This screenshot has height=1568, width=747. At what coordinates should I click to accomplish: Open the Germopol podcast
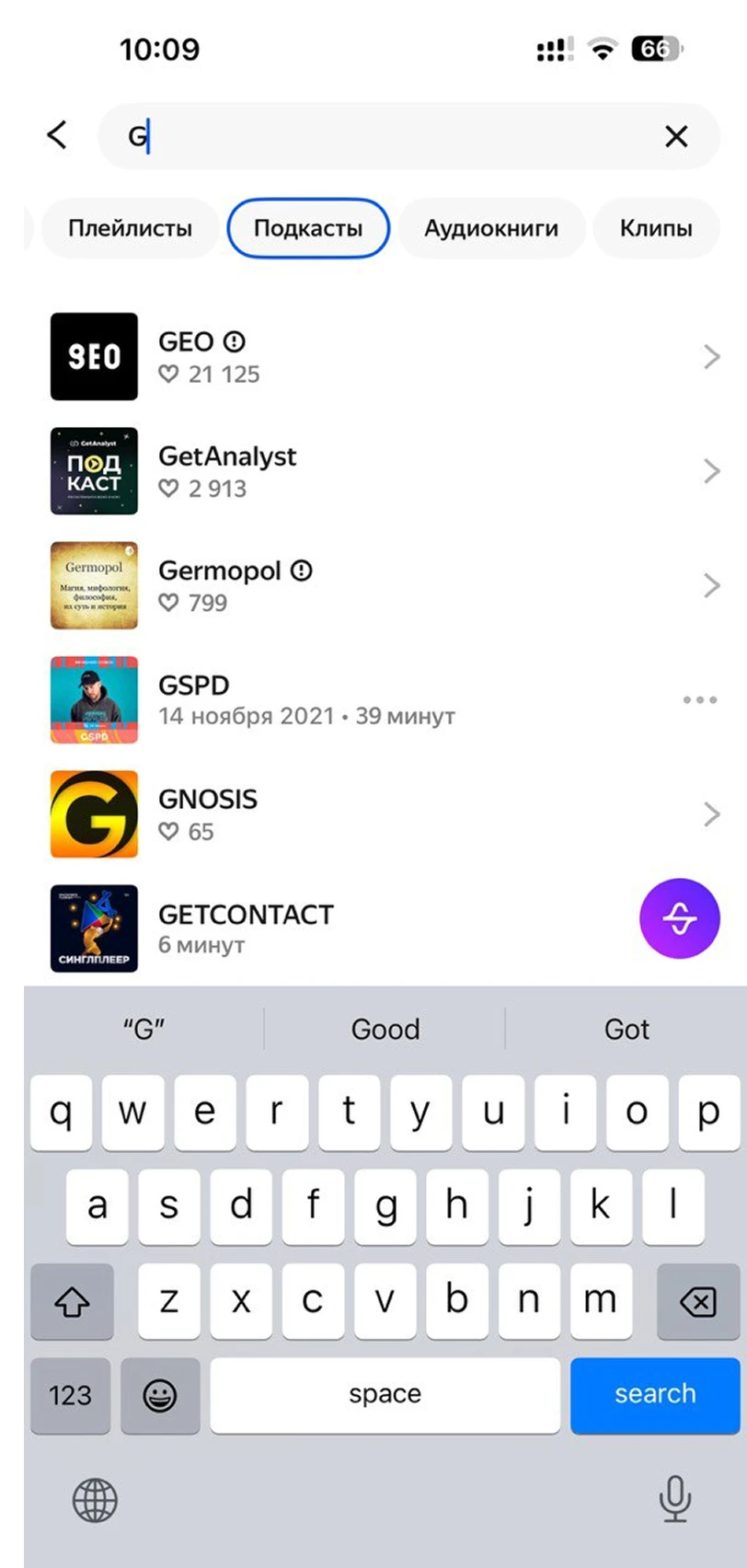click(x=368, y=585)
